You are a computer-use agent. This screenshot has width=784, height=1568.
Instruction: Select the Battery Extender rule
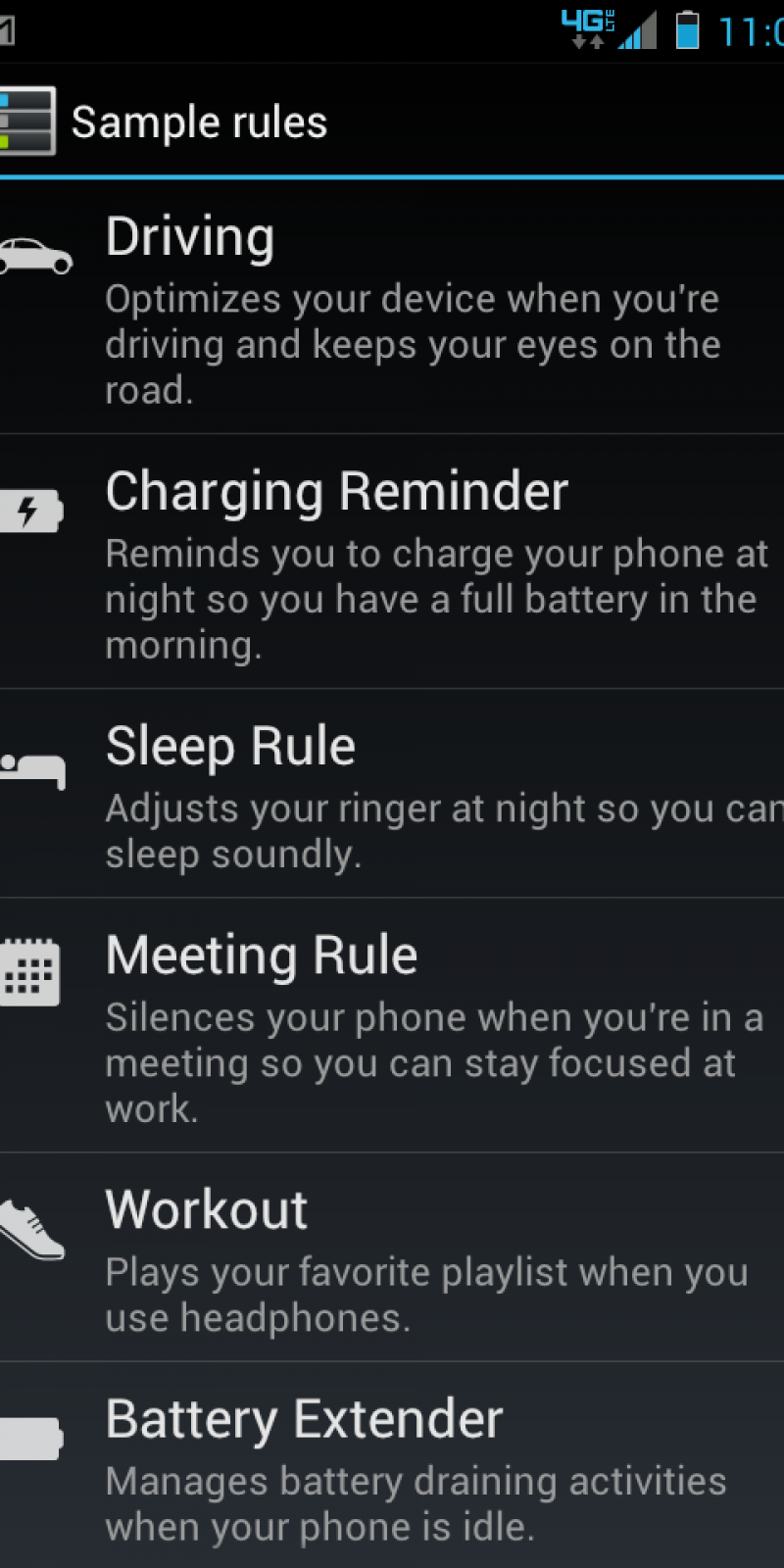[x=392, y=1467]
